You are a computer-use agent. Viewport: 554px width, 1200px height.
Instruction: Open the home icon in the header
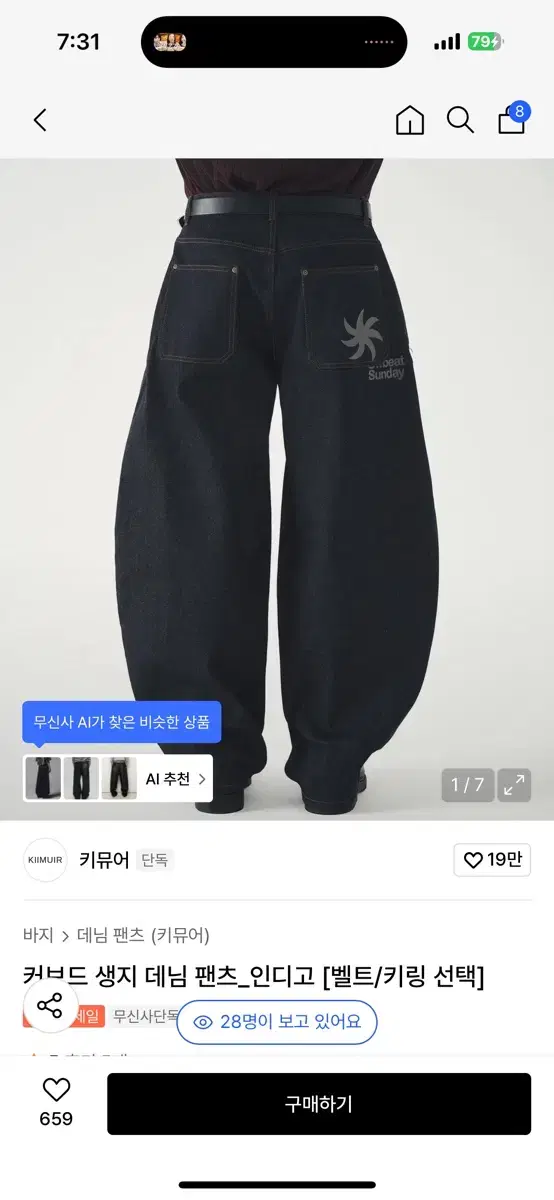tap(410, 121)
